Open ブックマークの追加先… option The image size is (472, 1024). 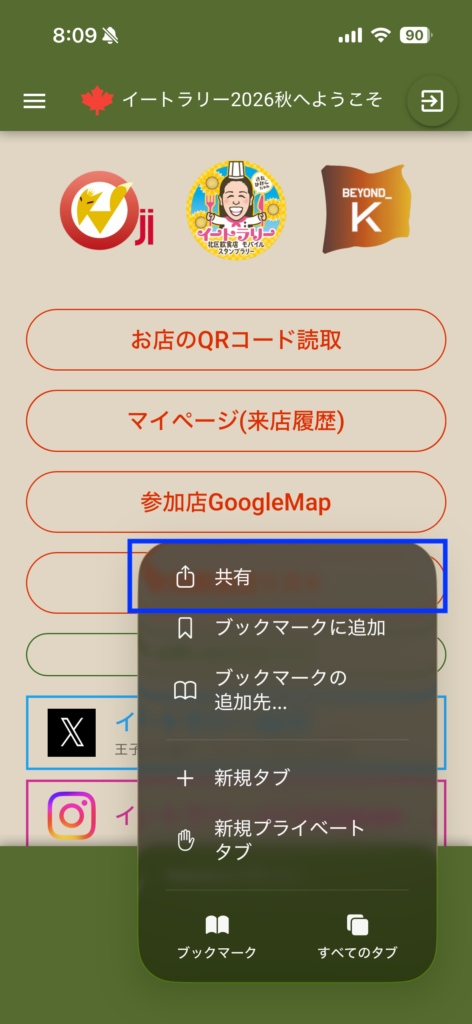click(x=287, y=690)
